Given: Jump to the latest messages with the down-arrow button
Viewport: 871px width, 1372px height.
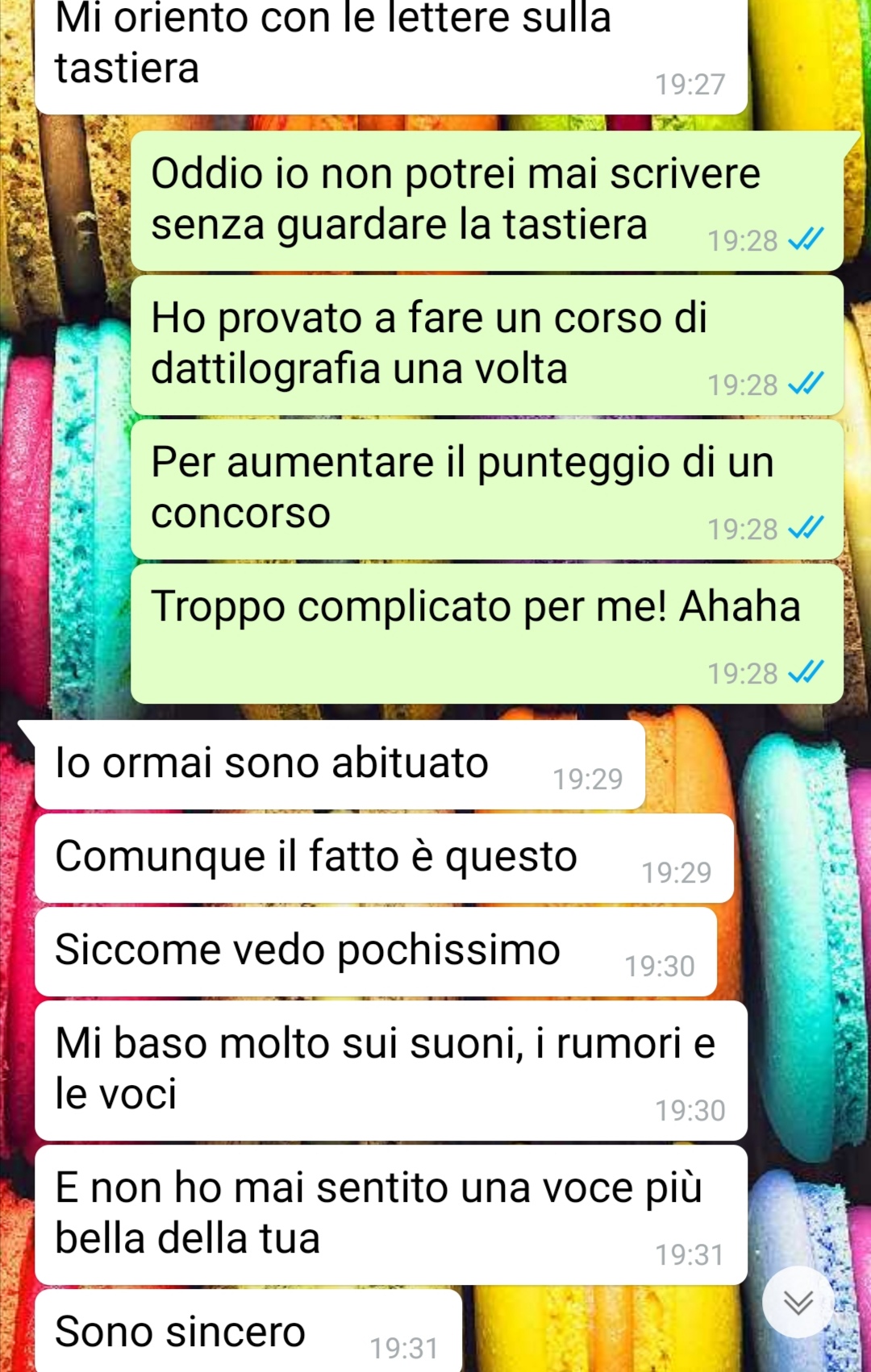Looking at the screenshot, I should click(x=798, y=1302).
